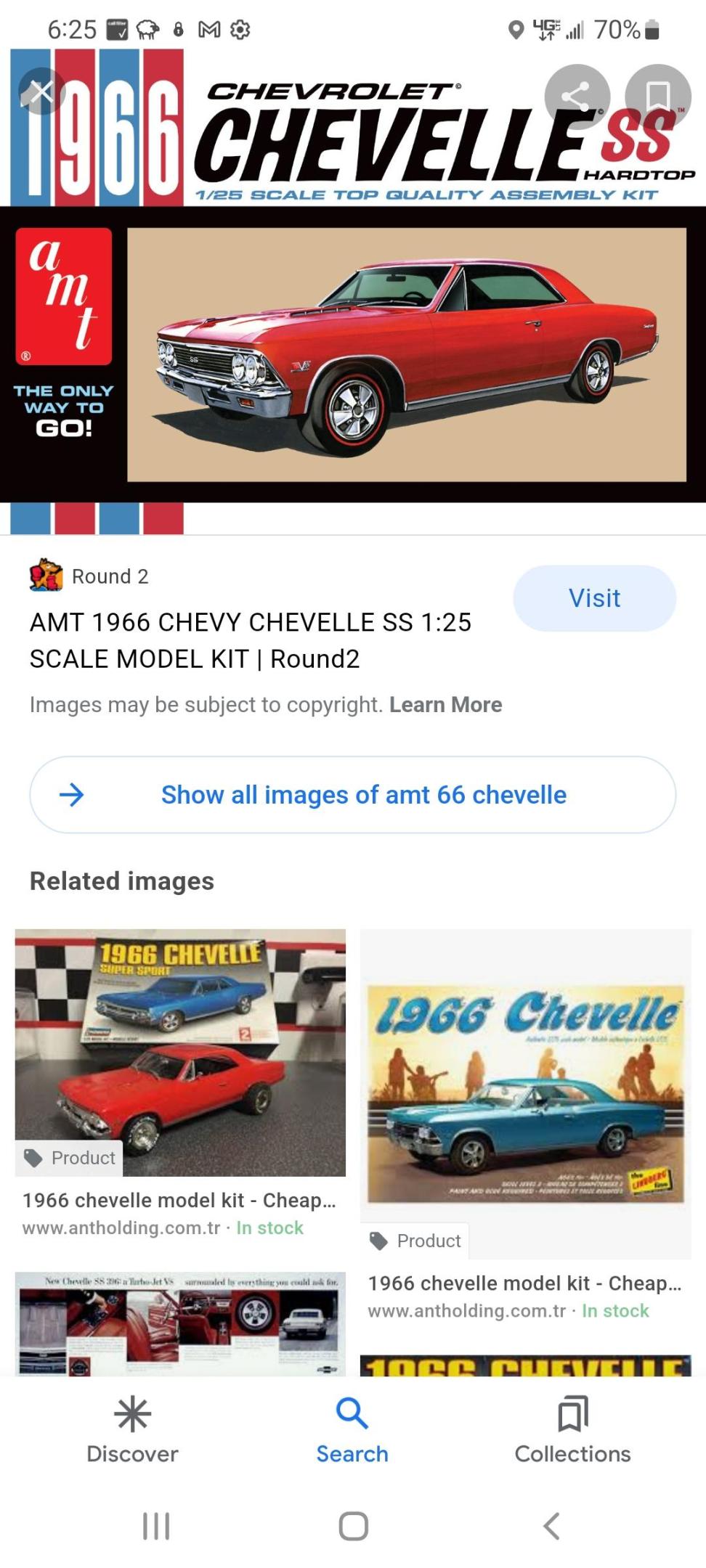Screen dimensions: 706x1568
Task: Tap the Product tag on blue Chevelle image
Action: tap(414, 1241)
